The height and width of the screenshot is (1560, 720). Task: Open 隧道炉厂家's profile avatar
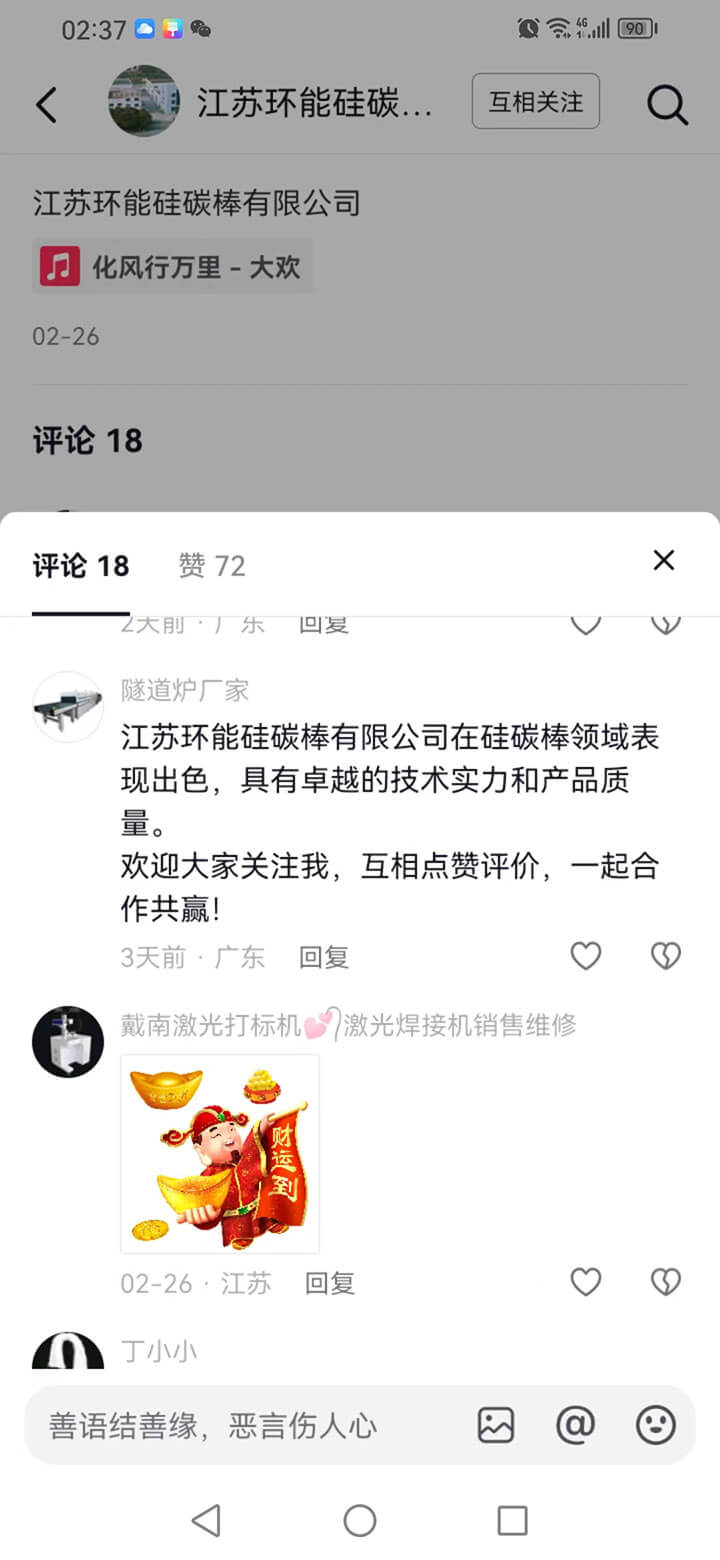click(x=68, y=707)
